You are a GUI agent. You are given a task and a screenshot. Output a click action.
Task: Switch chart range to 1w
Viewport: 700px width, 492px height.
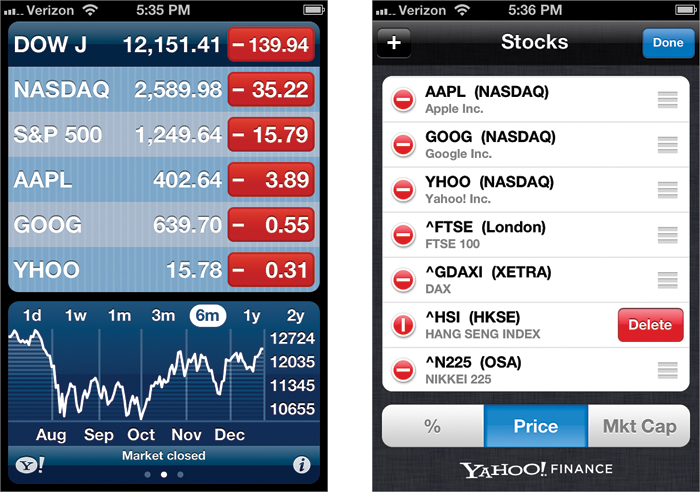tap(76, 316)
